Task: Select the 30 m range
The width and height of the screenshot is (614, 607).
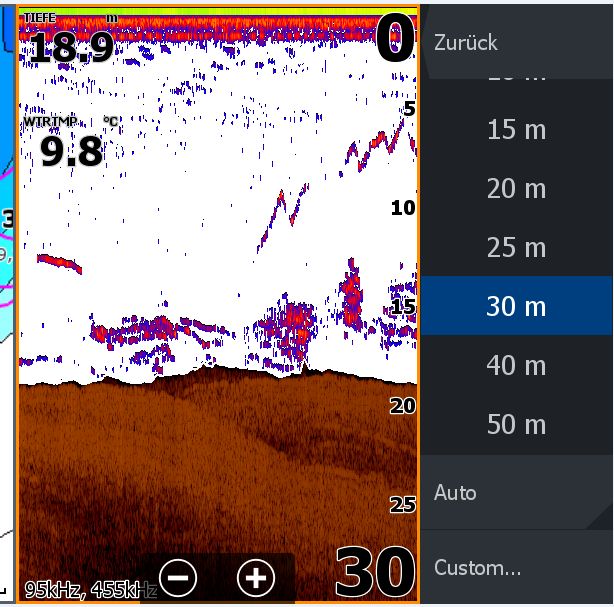Action: click(516, 306)
